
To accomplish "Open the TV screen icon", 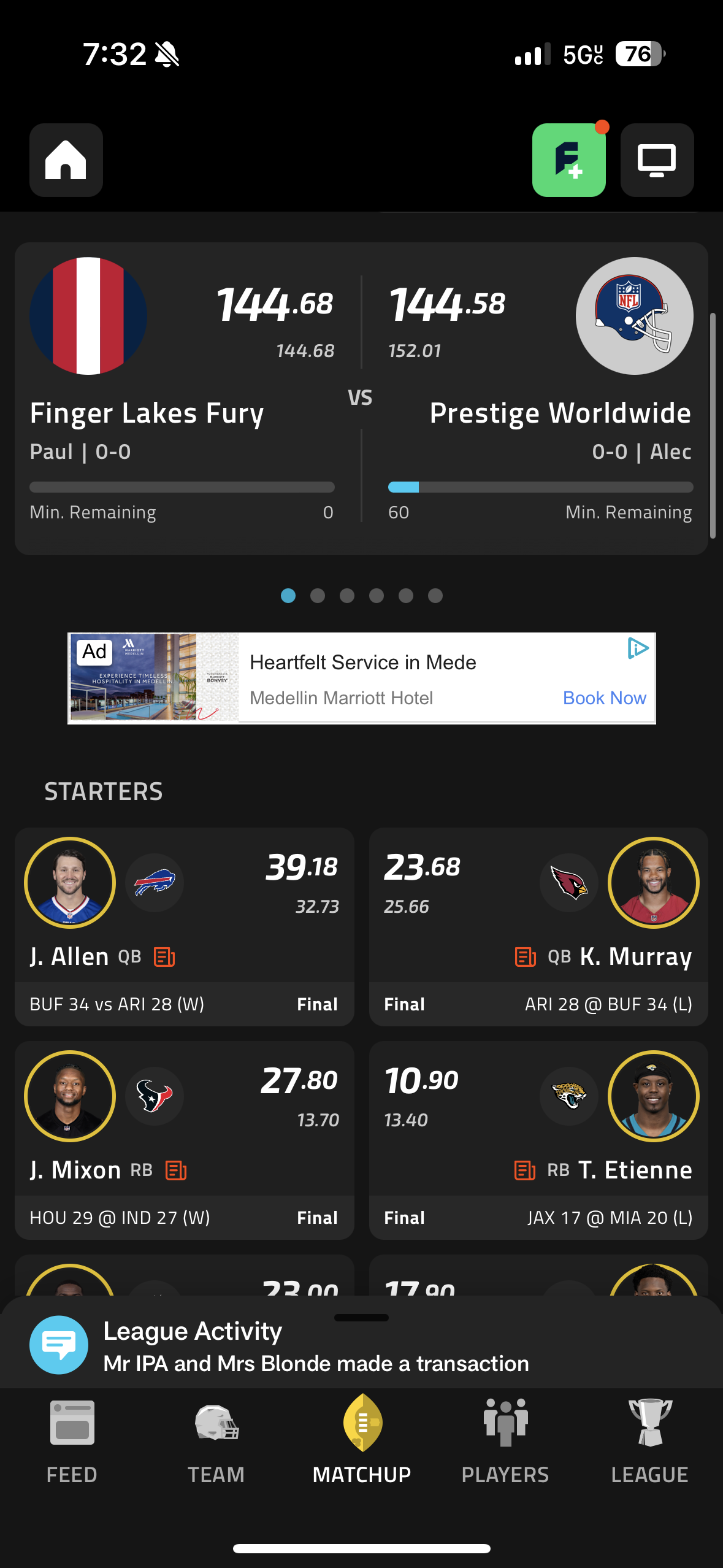I will pyautogui.click(x=657, y=160).
